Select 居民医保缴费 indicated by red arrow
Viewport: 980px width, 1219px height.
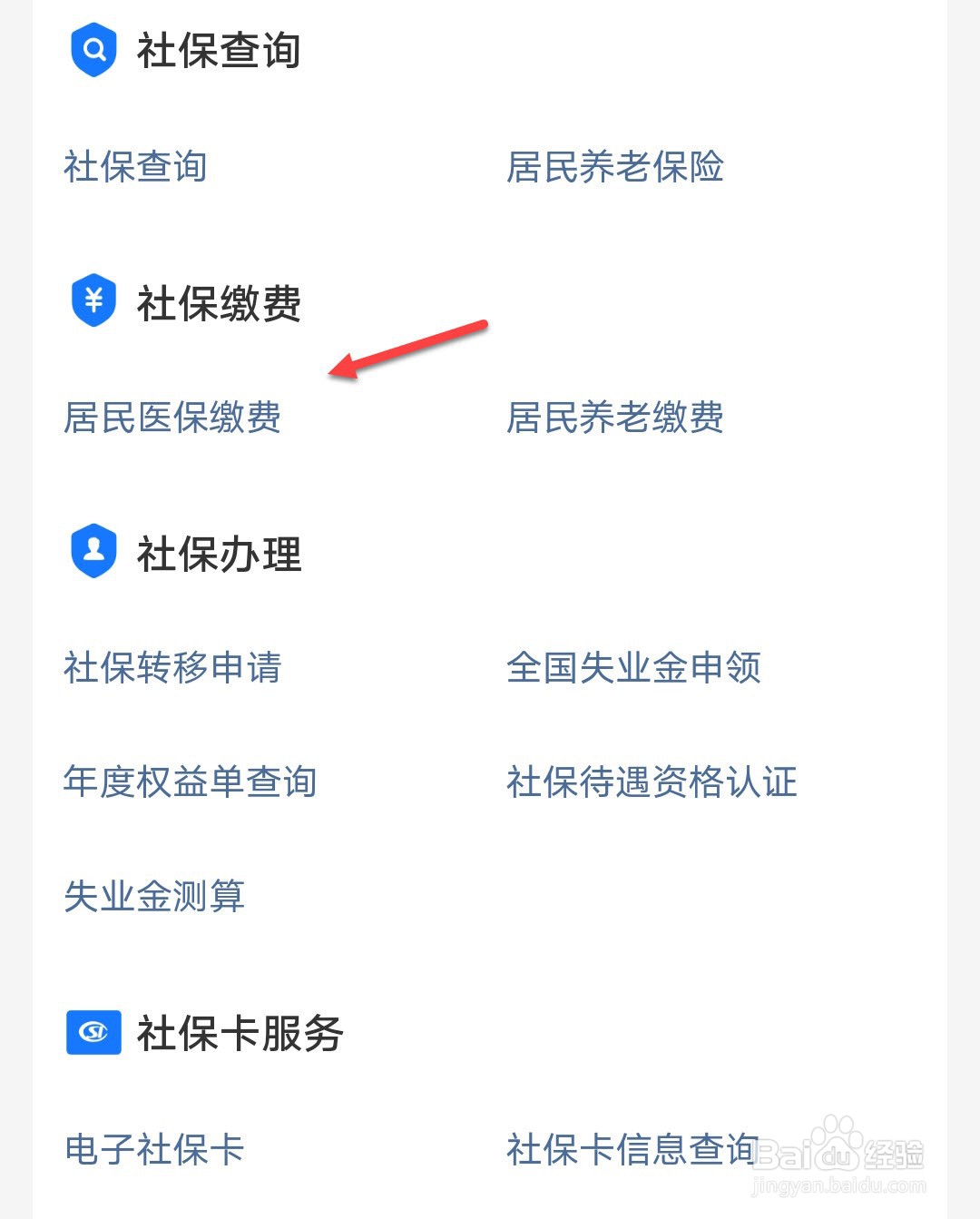coord(172,420)
